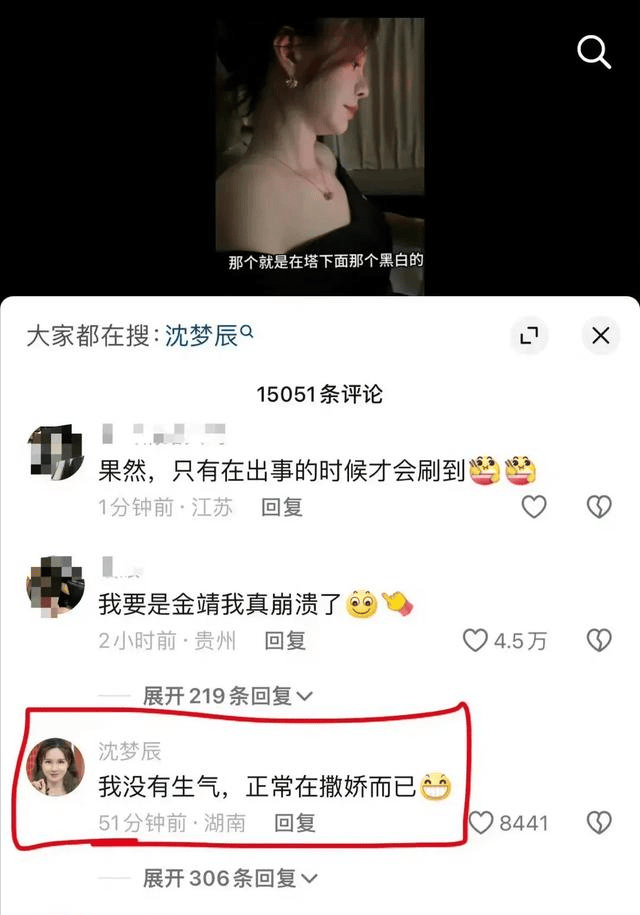Open avatar of the 江苏 commenter

55,452
